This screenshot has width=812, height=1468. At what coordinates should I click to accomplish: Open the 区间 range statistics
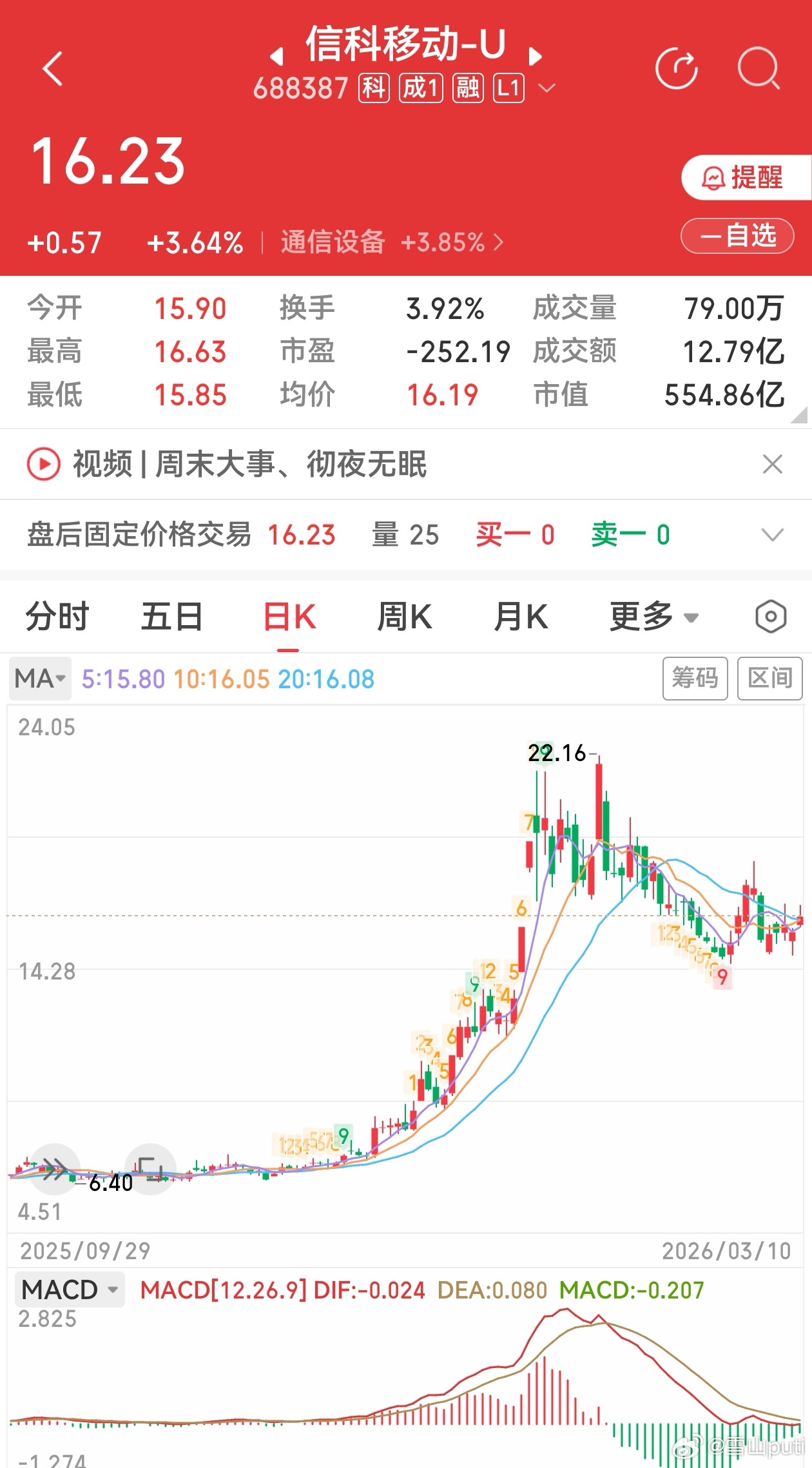coord(769,678)
